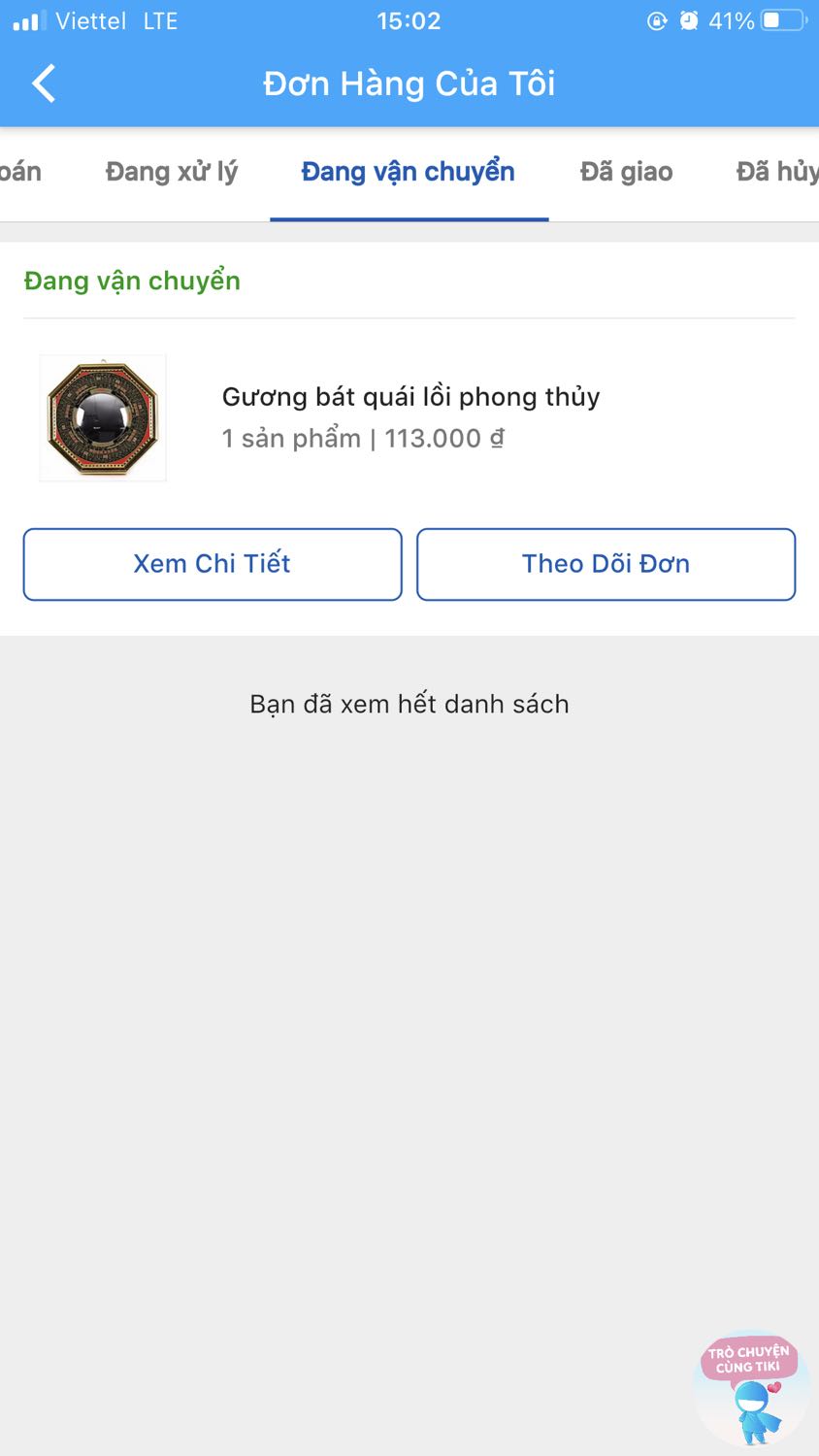The image size is (819, 1456).
Task: Switch to the Đang xử lý tab
Action: tap(172, 172)
